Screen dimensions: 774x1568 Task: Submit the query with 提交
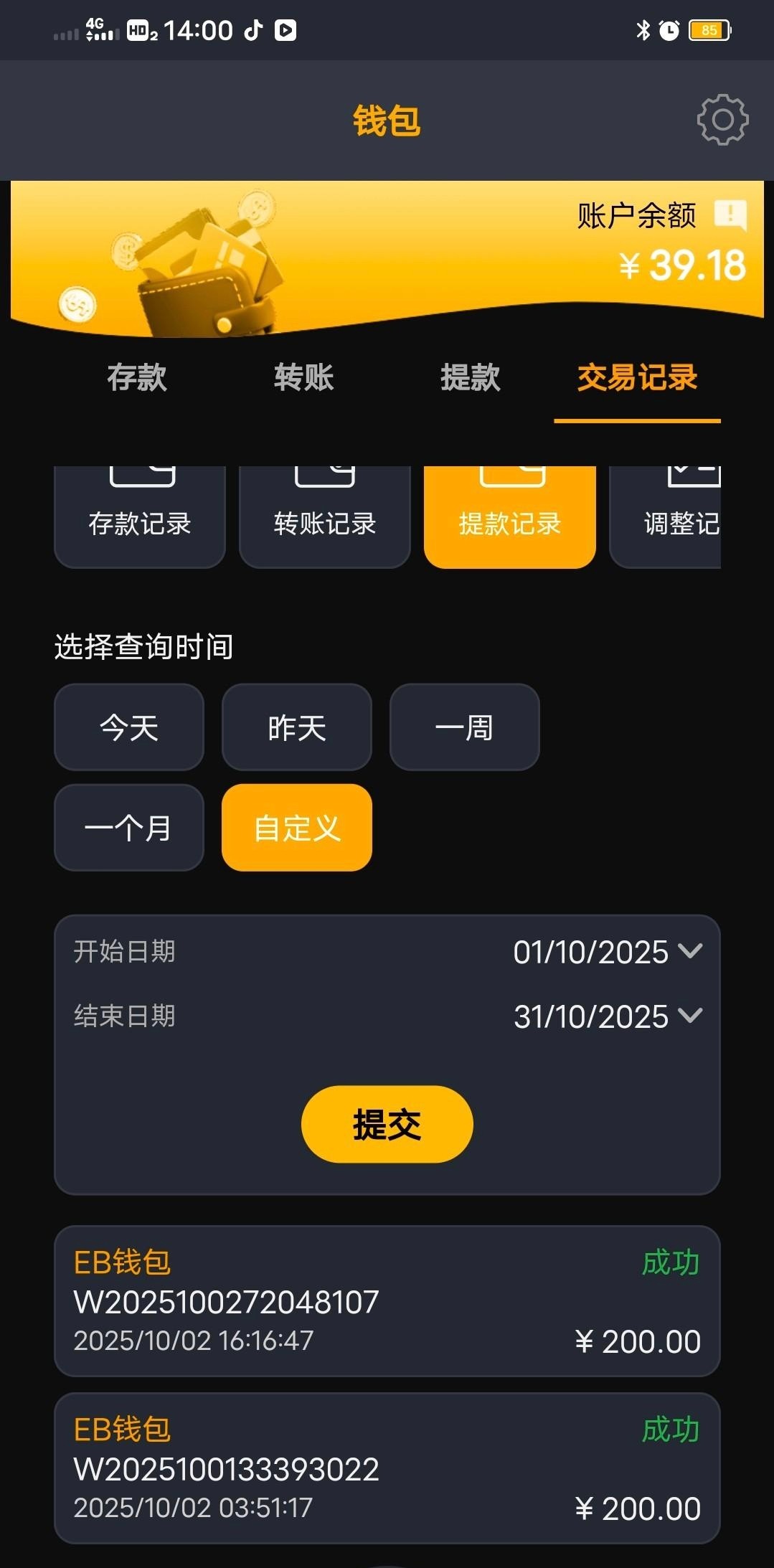(x=387, y=1124)
